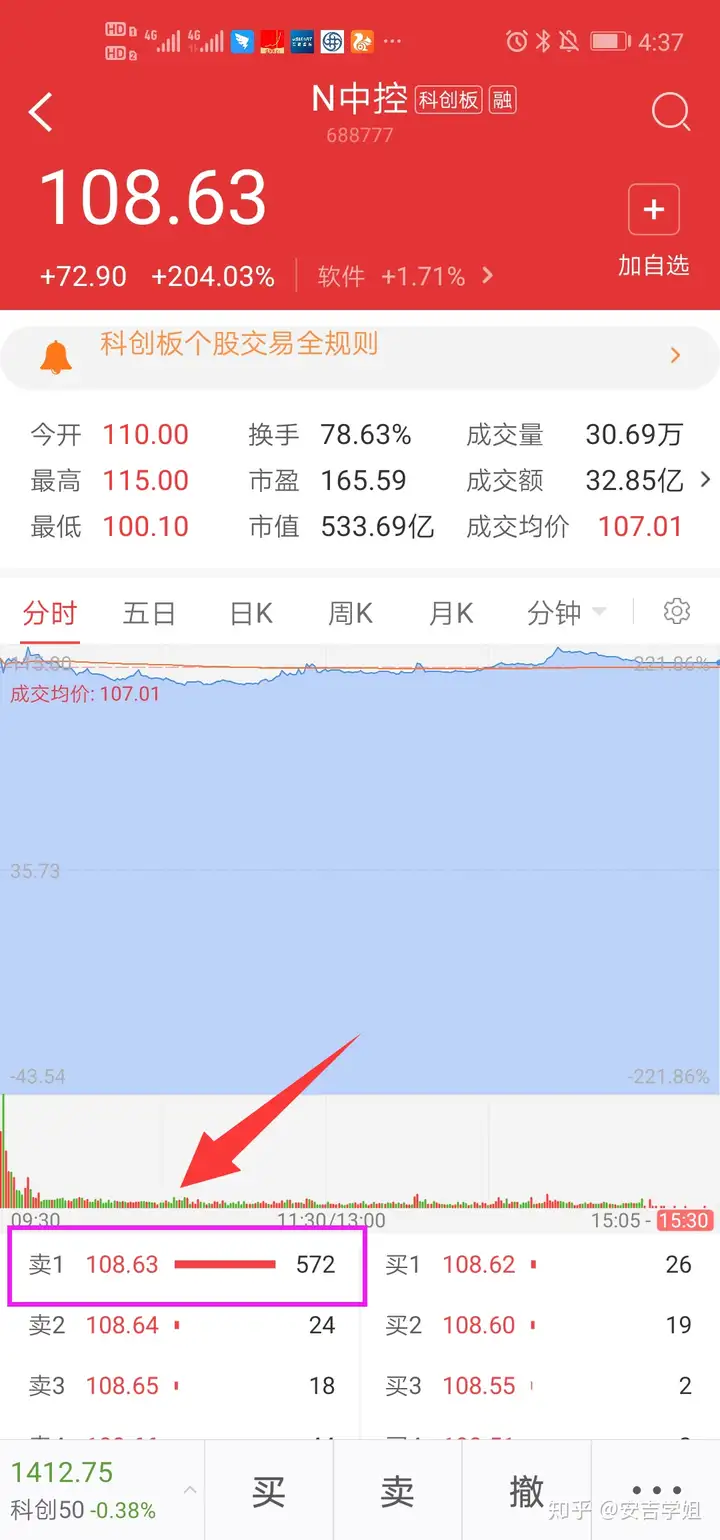Switch to the 月K tab
Image resolution: width=720 pixels, height=1540 pixels.
451,612
